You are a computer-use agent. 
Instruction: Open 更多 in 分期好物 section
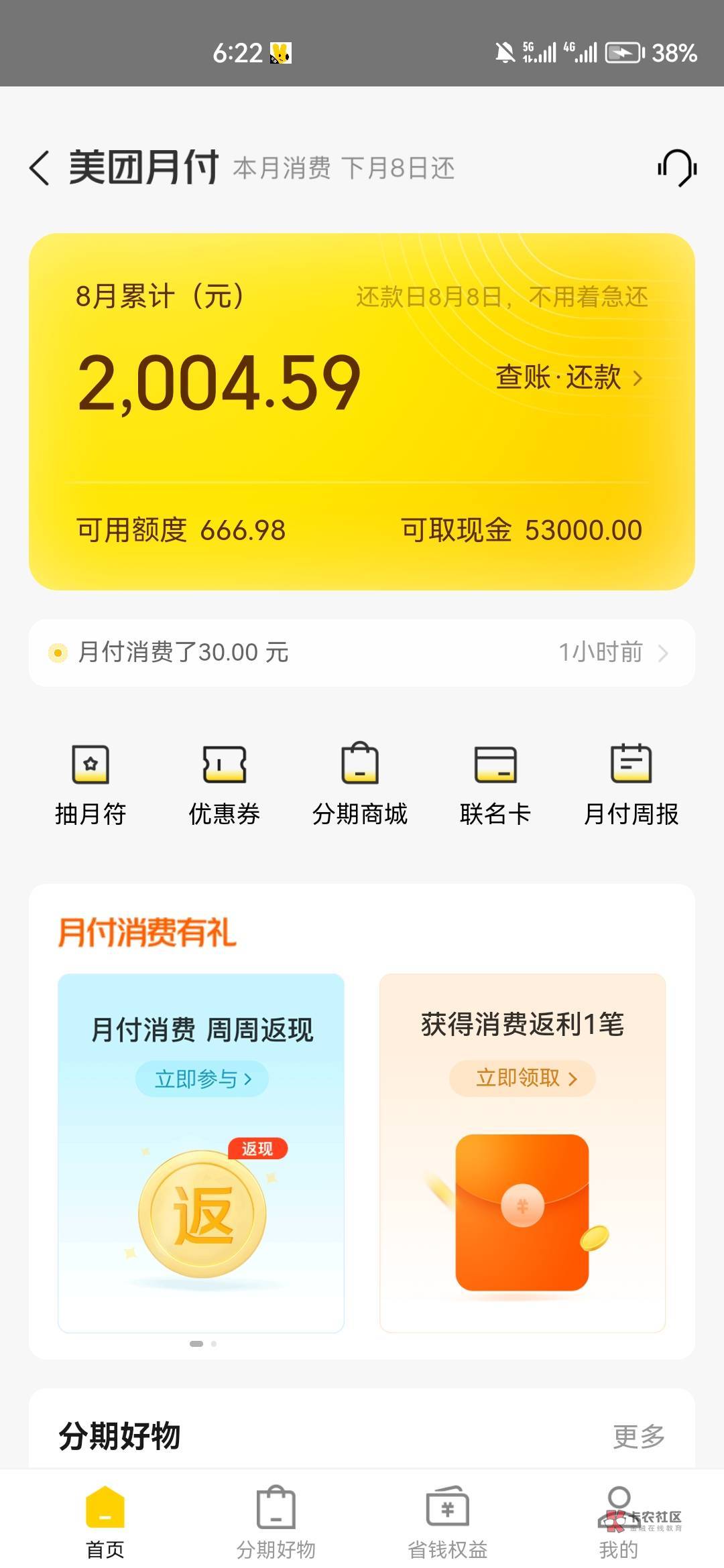pyautogui.click(x=638, y=1437)
